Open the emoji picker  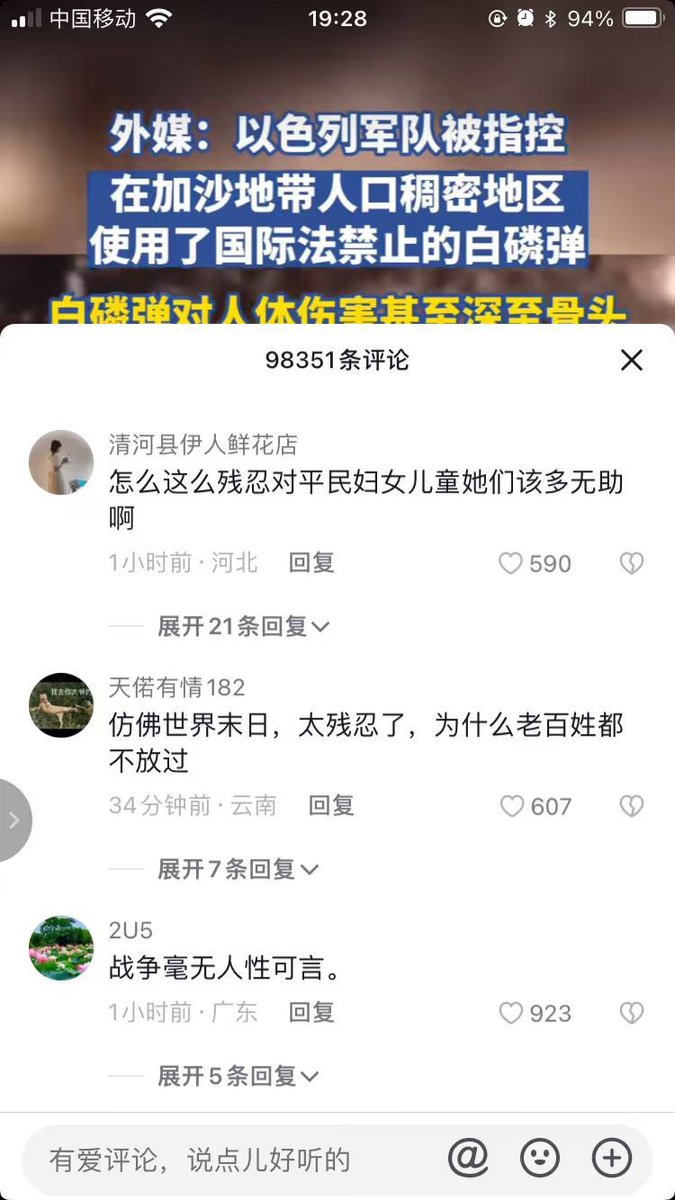click(x=540, y=1158)
